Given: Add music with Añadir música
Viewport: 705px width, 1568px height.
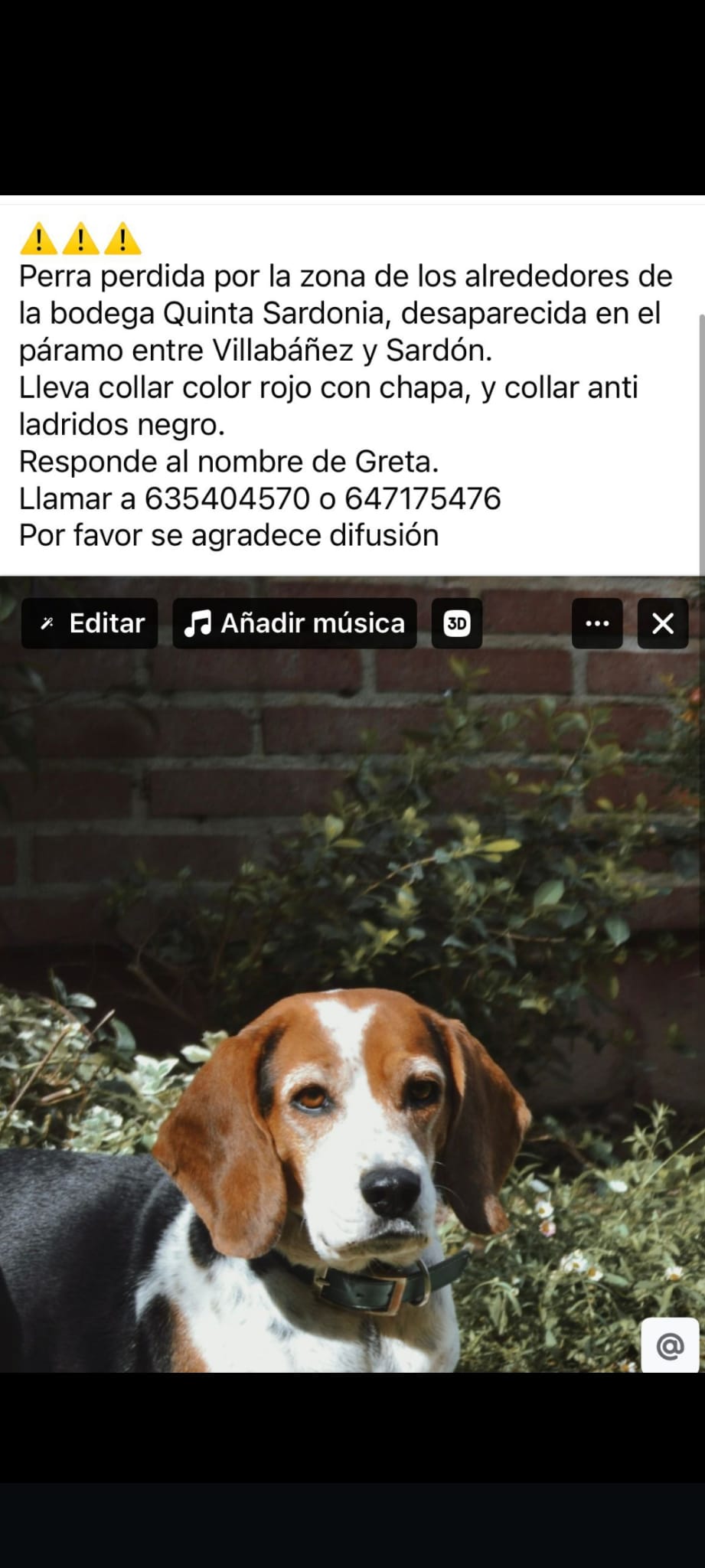Looking at the screenshot, I should pos(295,623).
